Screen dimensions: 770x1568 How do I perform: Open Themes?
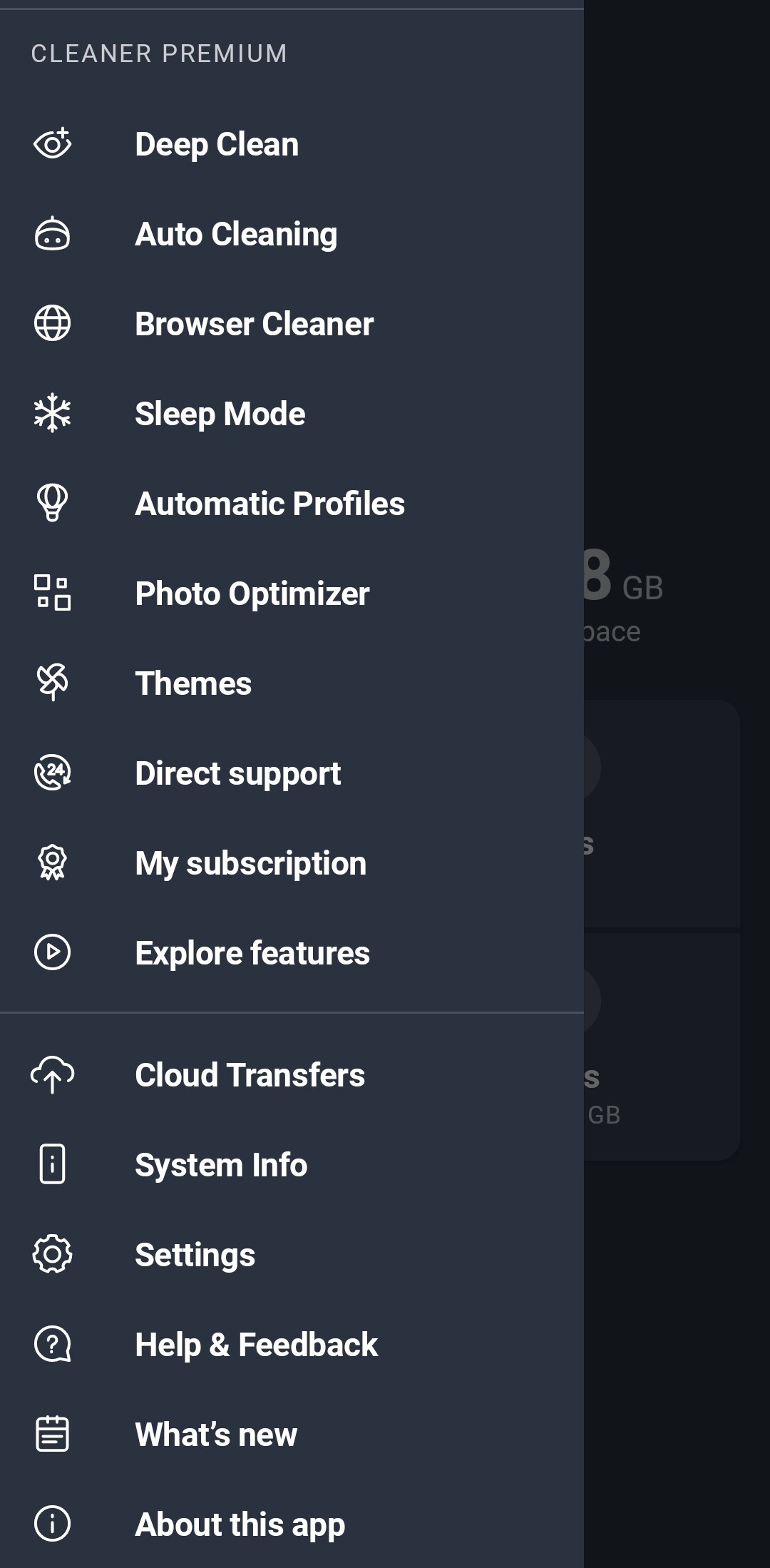click(292, 683)
